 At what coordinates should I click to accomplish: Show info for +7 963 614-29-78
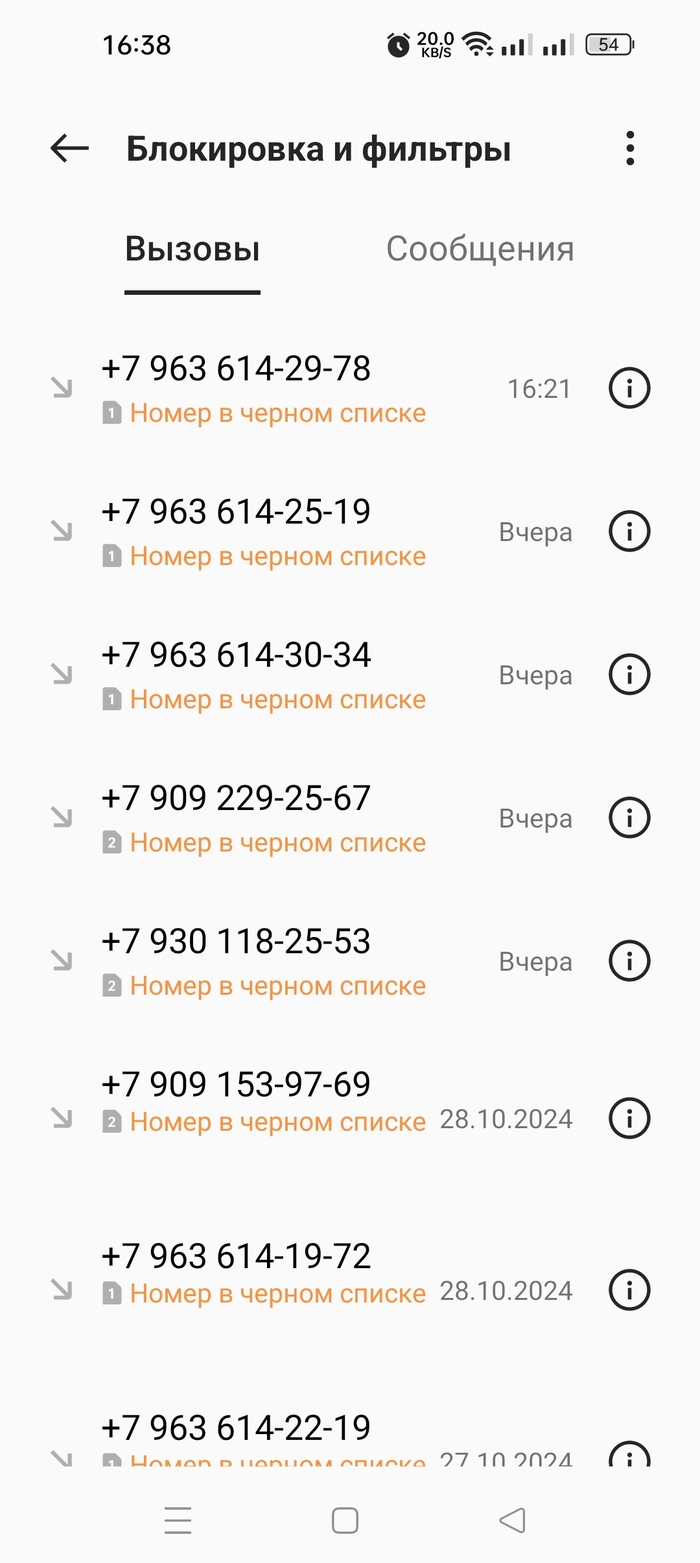click(x=629, y=388)
